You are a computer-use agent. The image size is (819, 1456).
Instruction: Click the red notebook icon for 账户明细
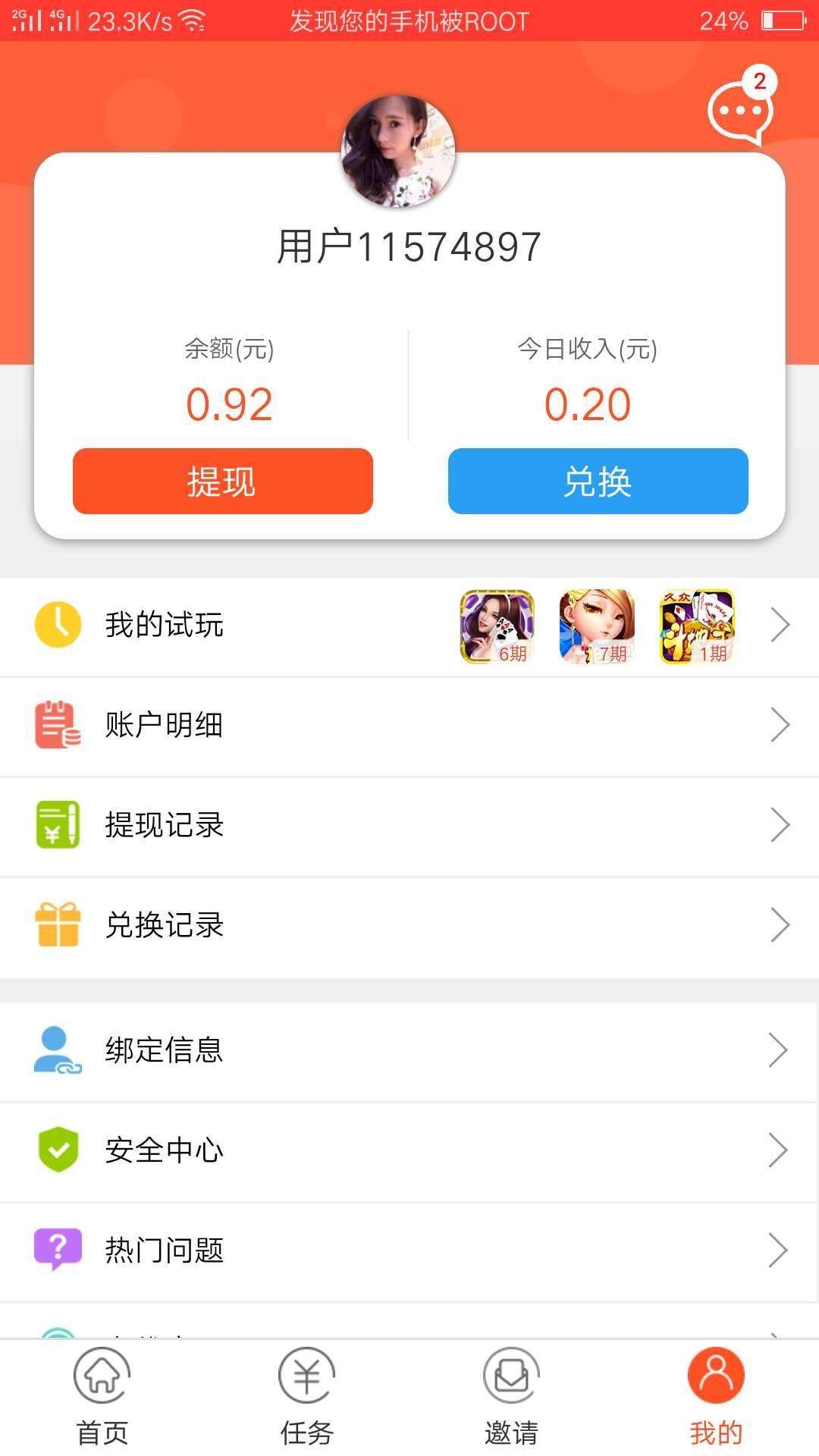[x=58, y=724]
